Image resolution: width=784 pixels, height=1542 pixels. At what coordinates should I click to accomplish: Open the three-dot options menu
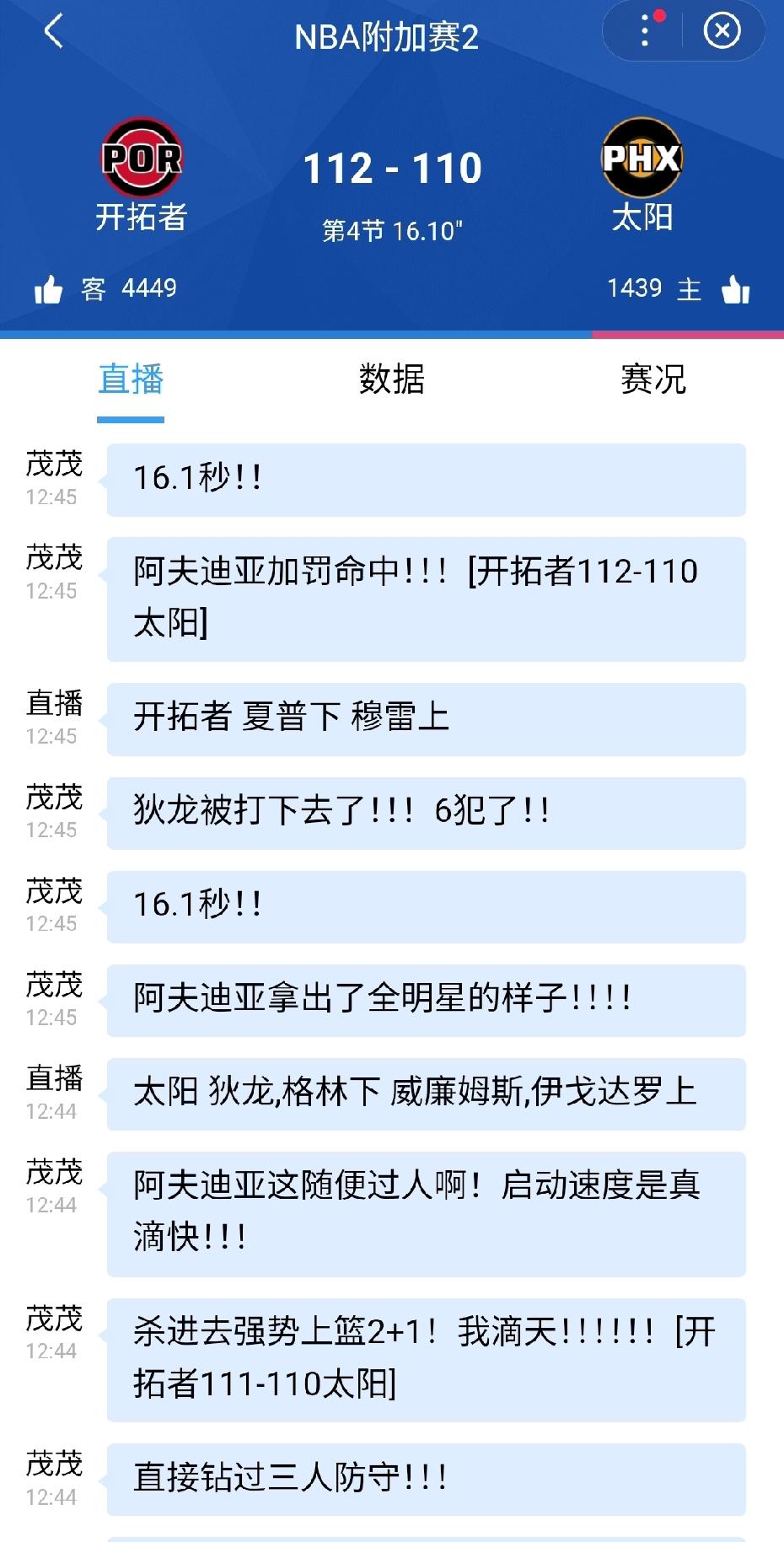[643, 32]
